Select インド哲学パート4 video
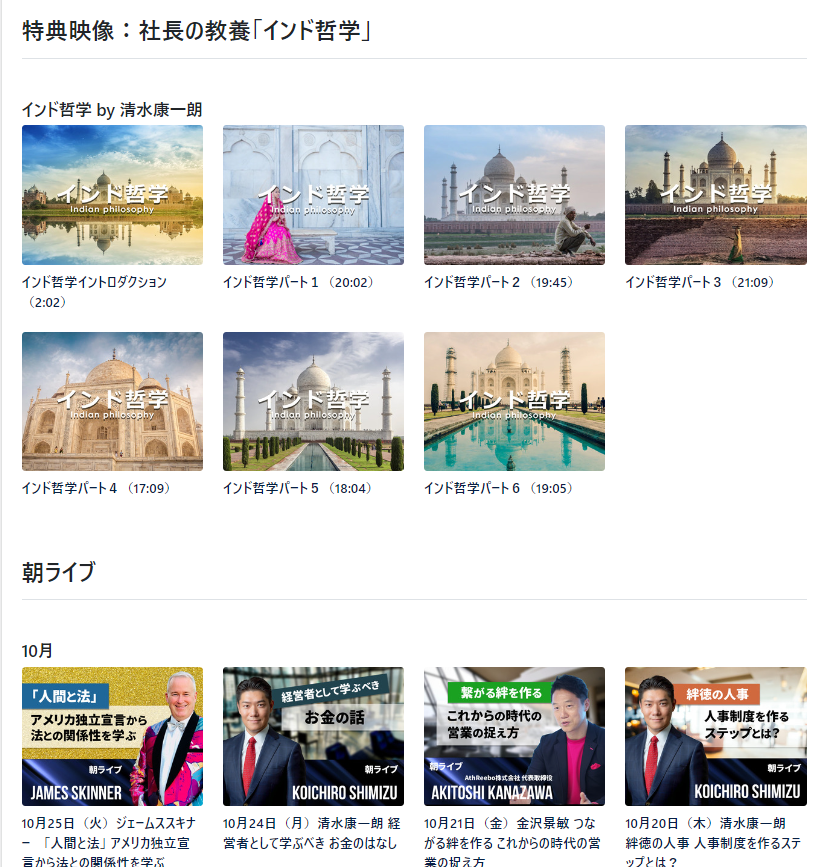822x867 pixels. click(x=112, y=401)
